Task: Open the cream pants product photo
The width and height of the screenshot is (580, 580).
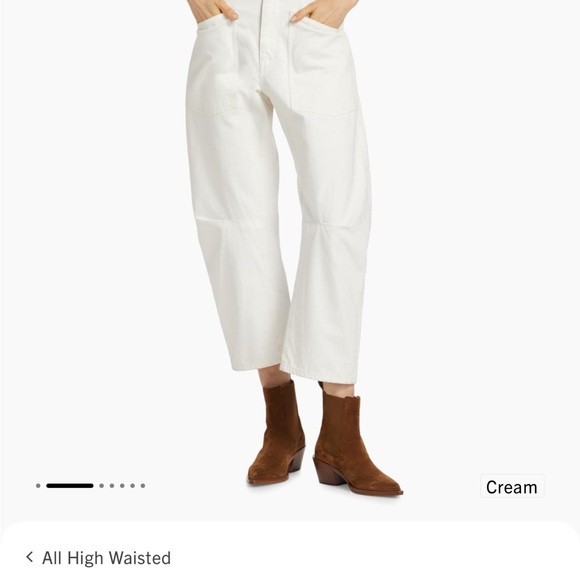Action: pos(290,260)
